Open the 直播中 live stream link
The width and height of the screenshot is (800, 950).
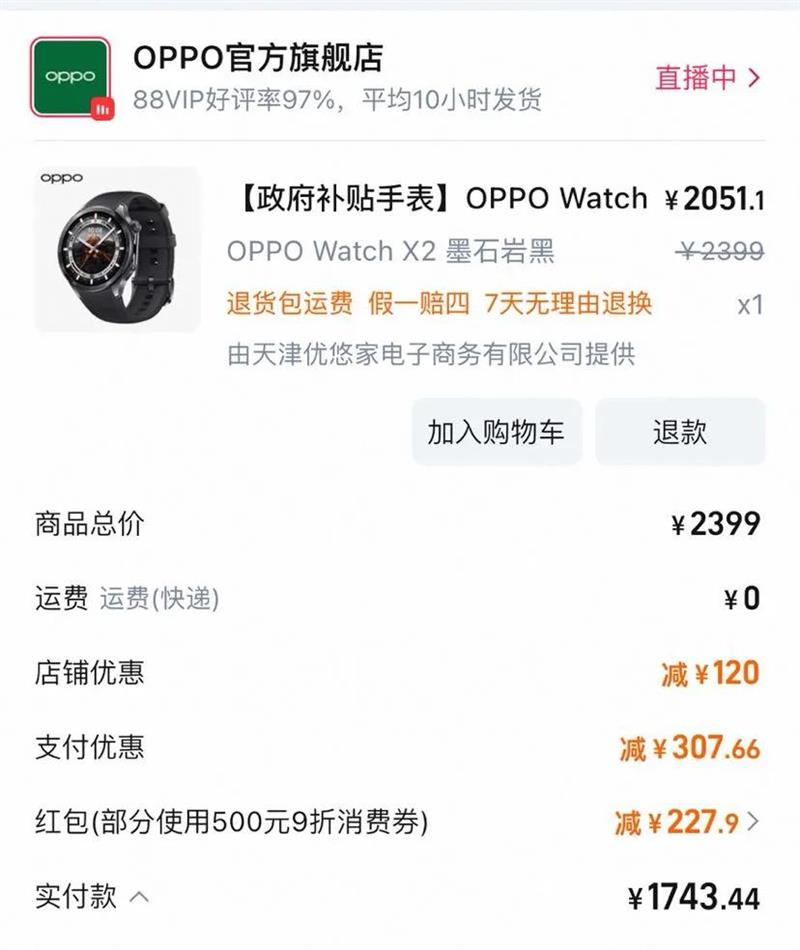click(x=708, y=78)
